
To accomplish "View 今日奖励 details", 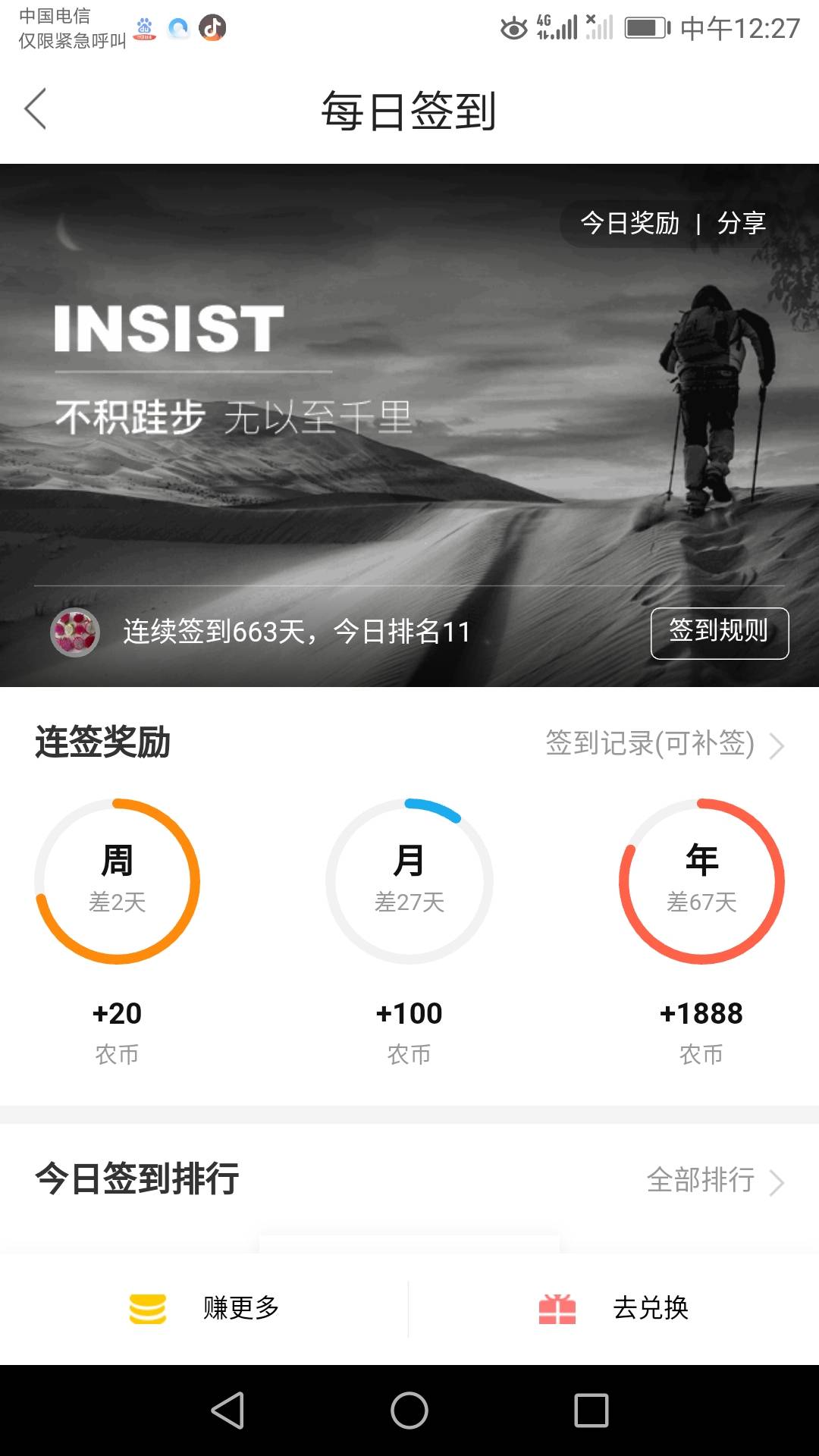I will pos(629,223).
